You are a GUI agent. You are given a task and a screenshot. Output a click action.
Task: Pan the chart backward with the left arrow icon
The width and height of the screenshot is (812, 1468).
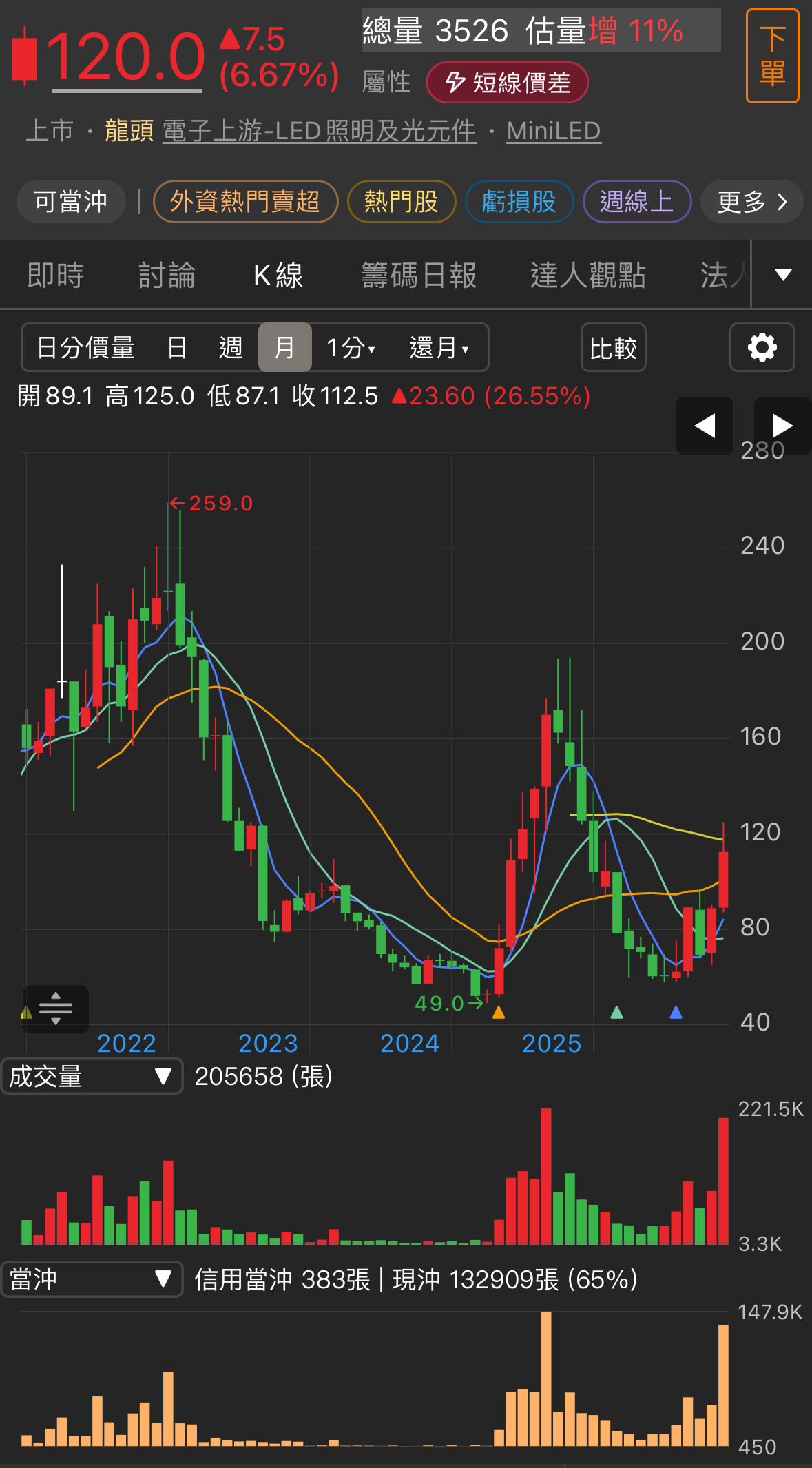704,426
